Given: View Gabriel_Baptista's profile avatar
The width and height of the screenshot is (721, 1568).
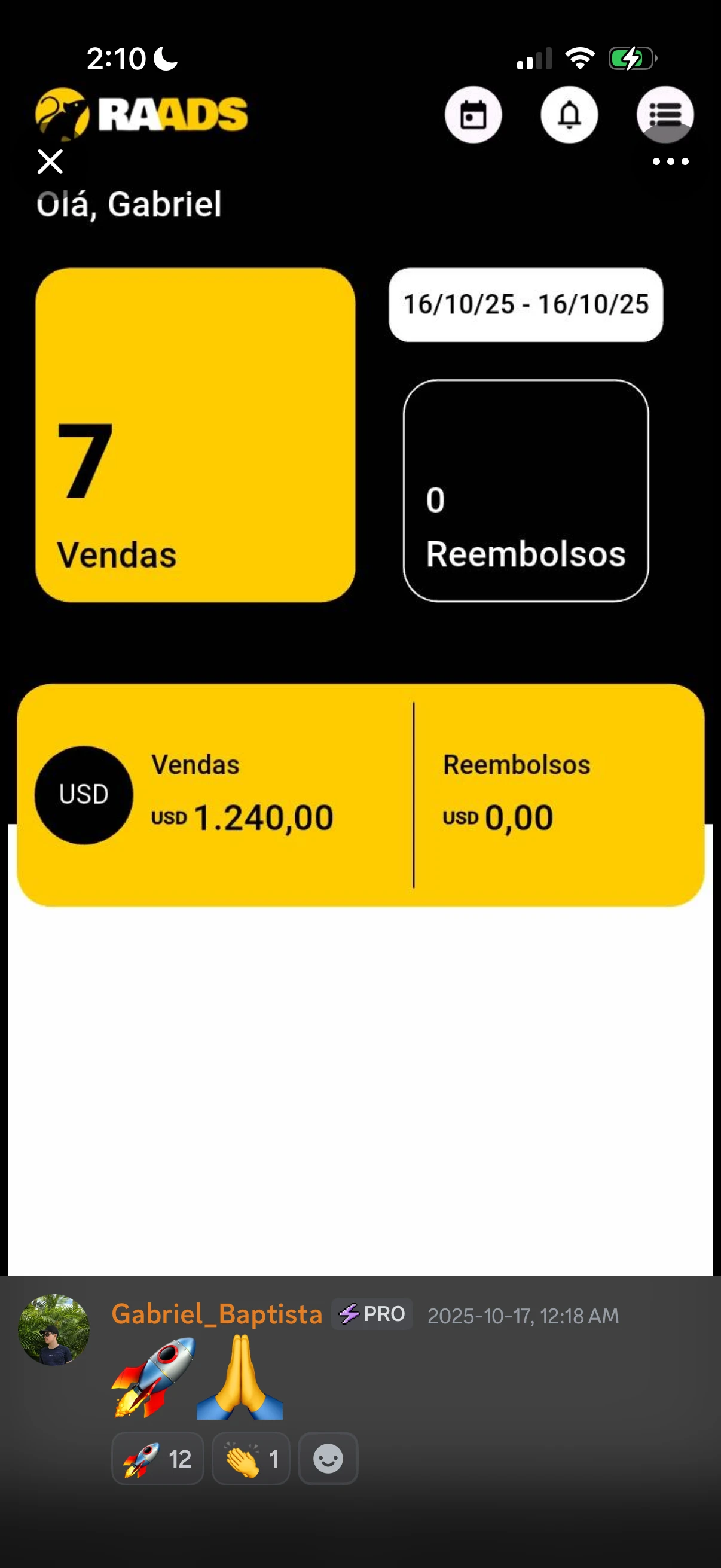Looking at the screenshot, I should [x=54, y=1330].
